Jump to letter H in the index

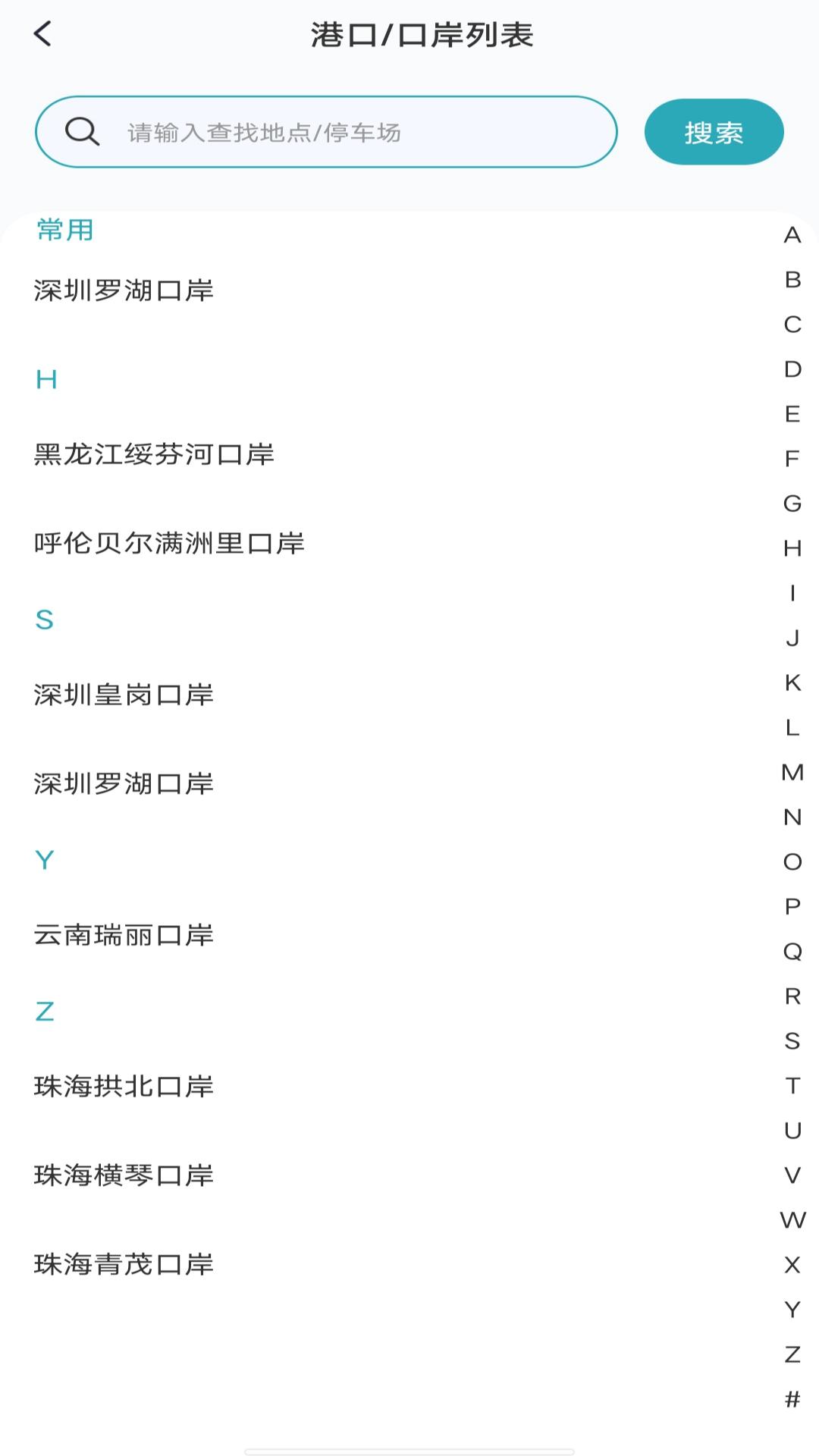point(791,548)
